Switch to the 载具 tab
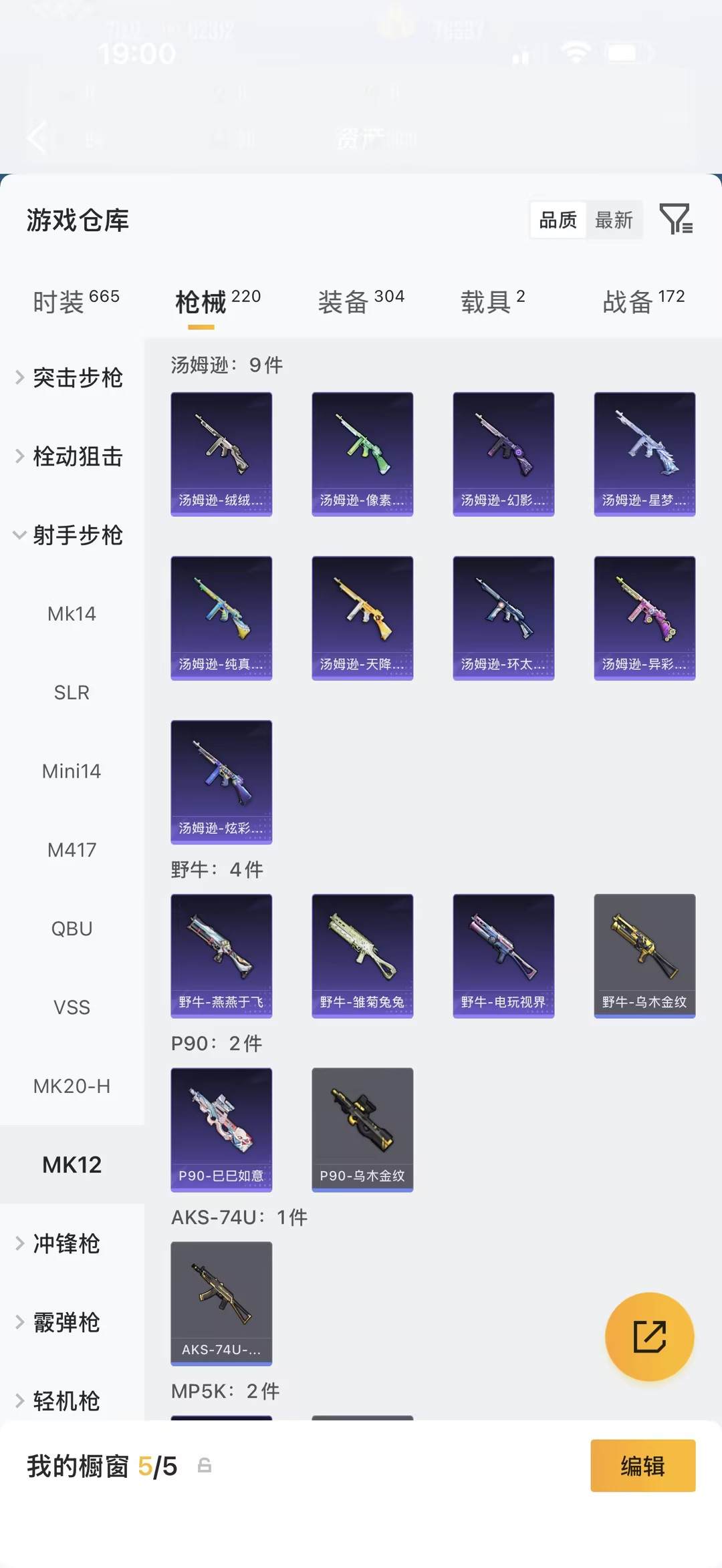This screenshot has width=722, height=1568. click(x=492, y=301)
